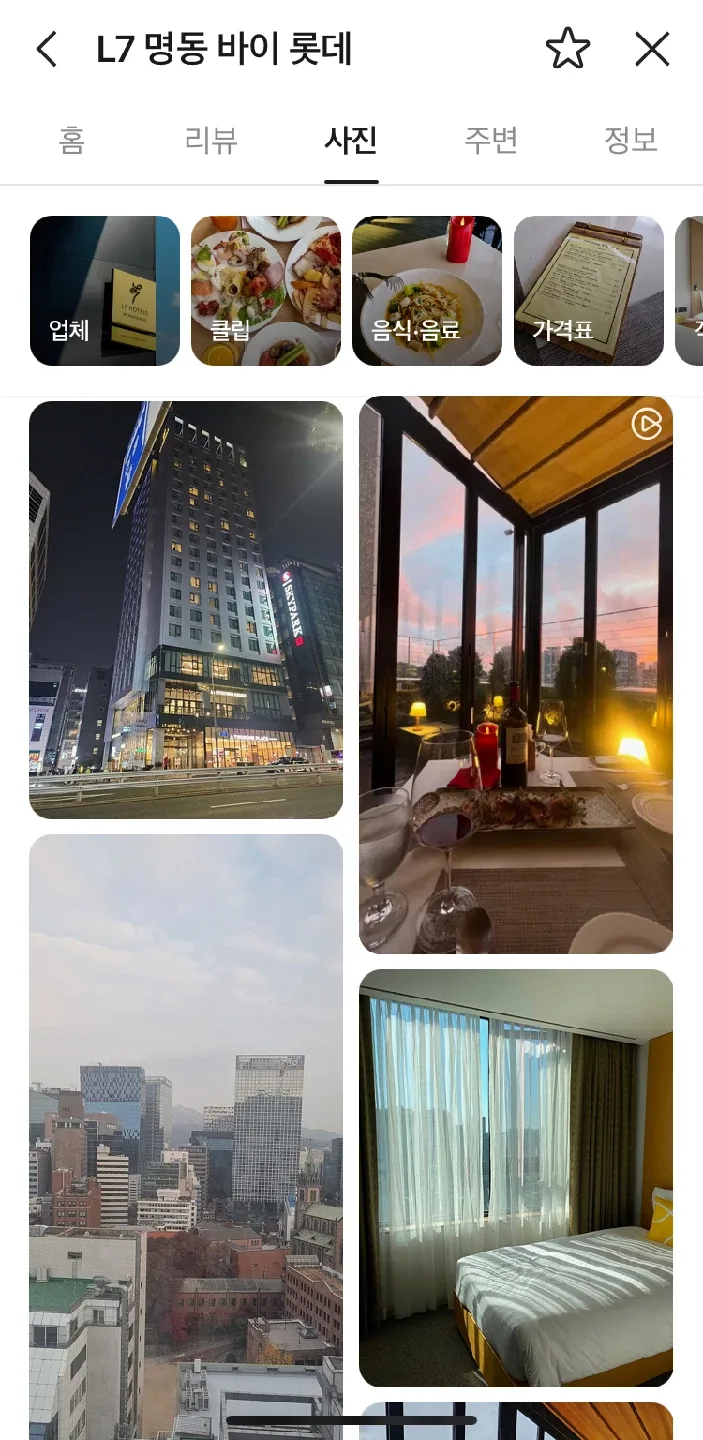703x1440 pixels.
Task: Open the night hotel building photo
Action: [x=186, y=610]
